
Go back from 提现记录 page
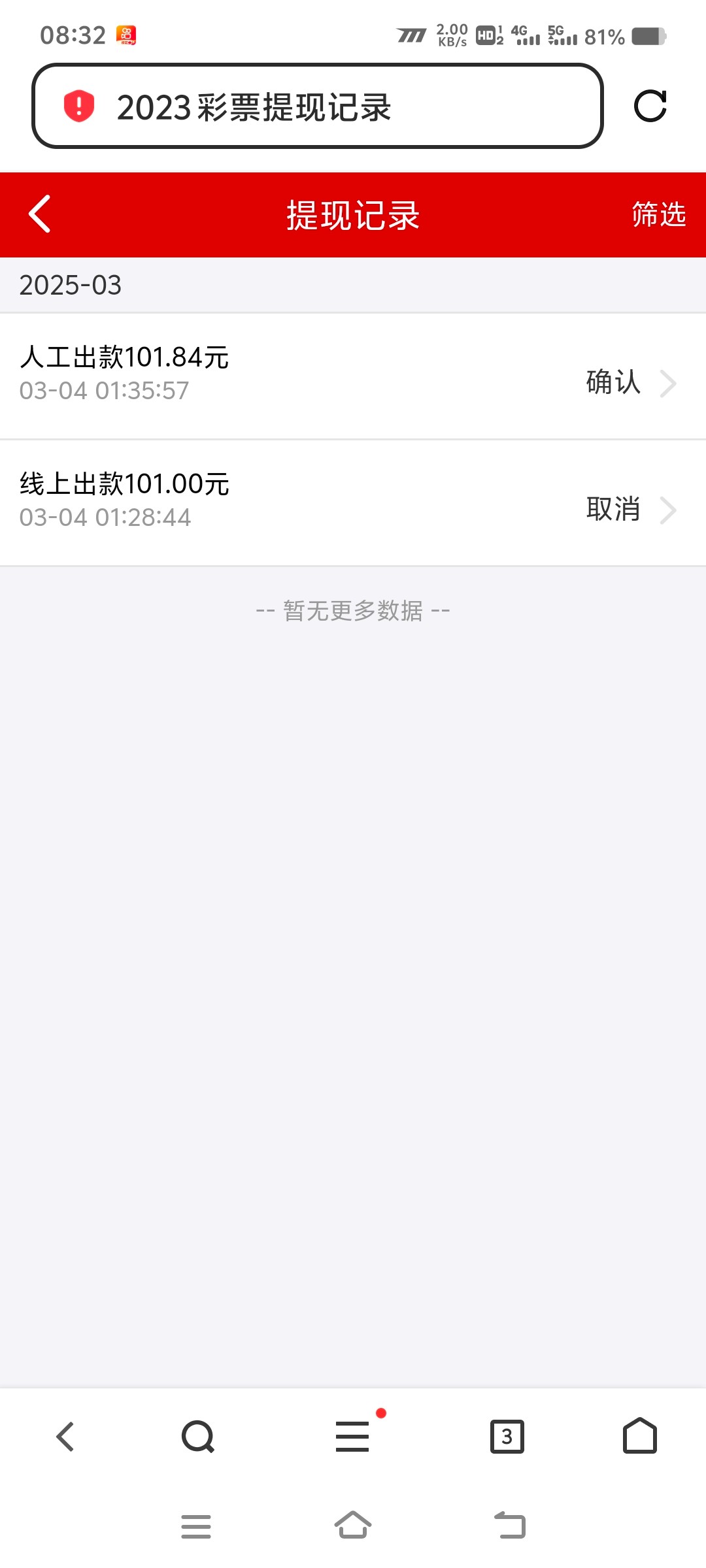tap(40, 214)
